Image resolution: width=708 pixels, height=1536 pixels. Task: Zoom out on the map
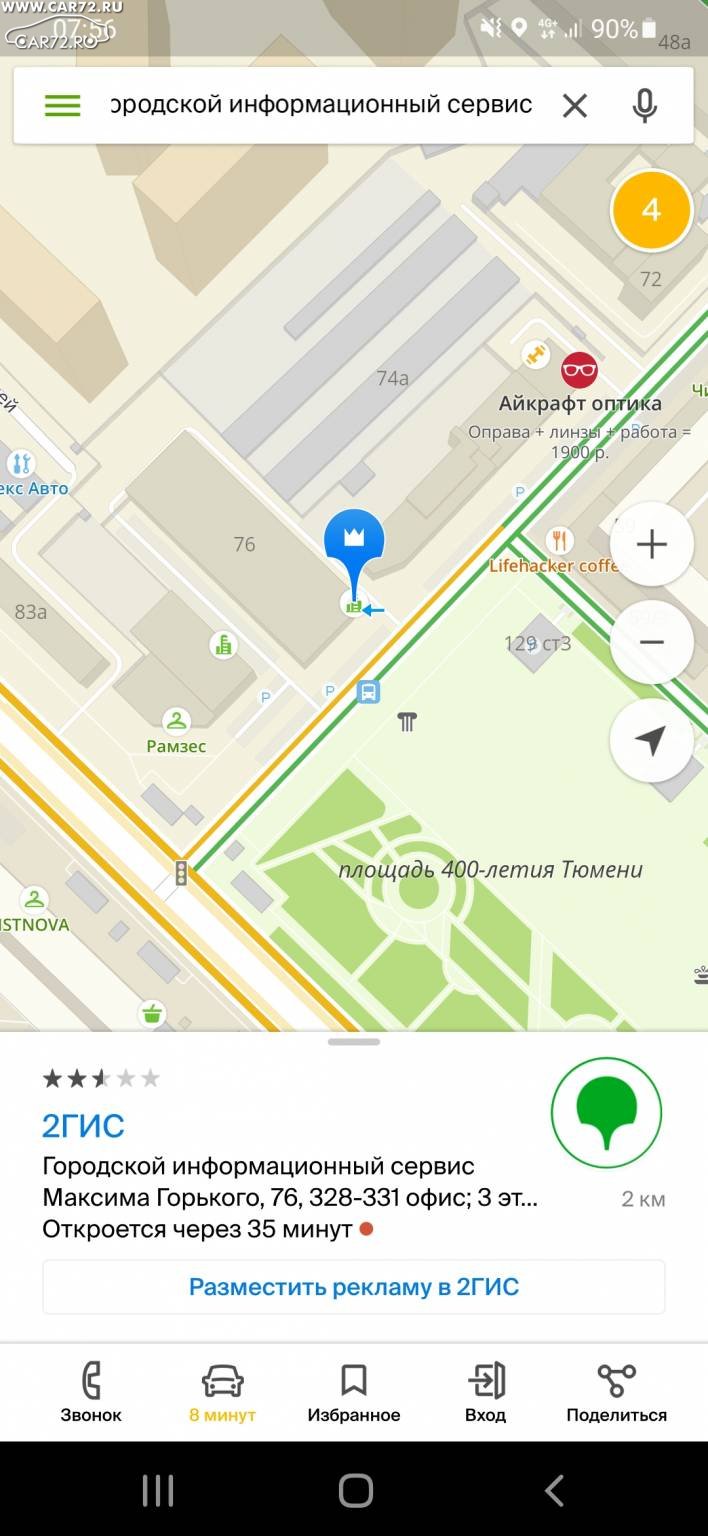[651, 642]
